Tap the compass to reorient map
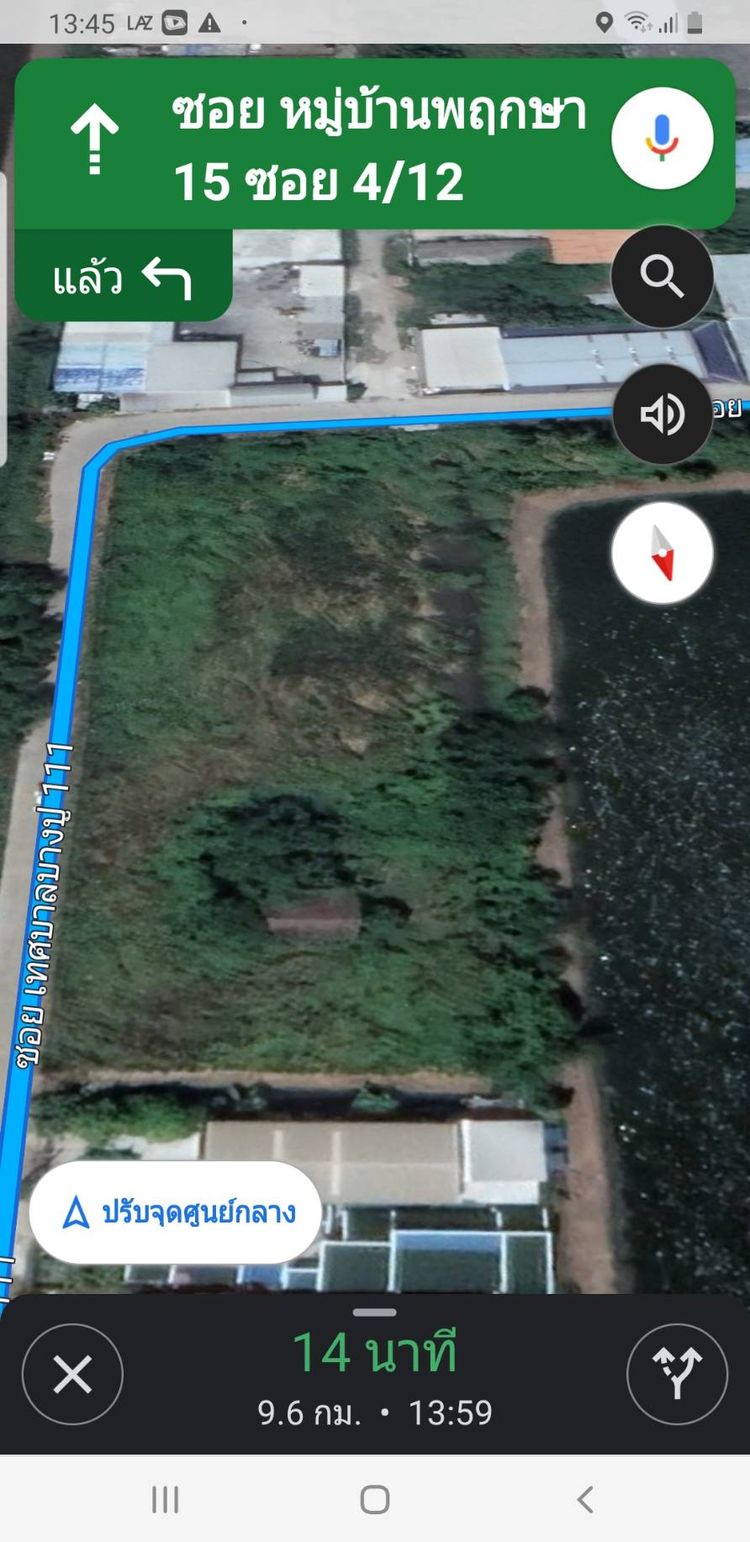The height and width of the screenshot is (1542, 750). pos(661,552)
